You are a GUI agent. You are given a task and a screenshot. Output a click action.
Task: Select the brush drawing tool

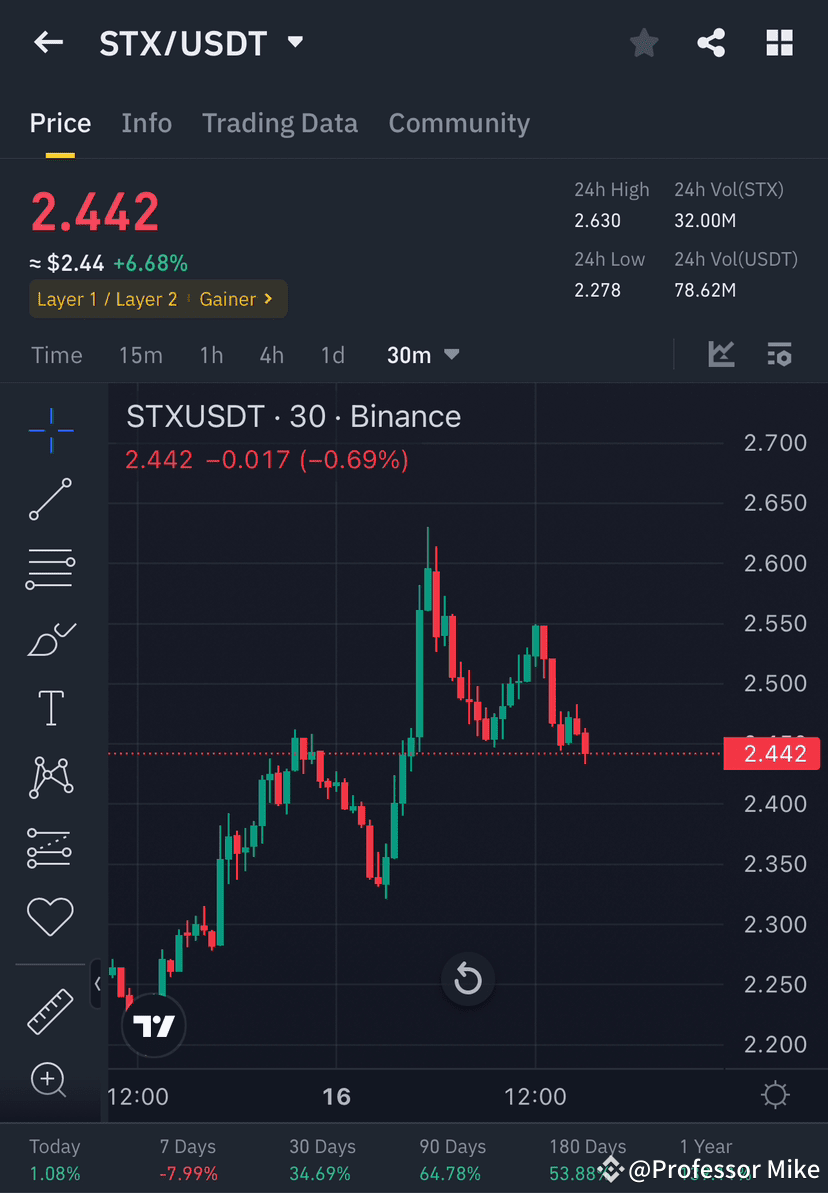click(x=50, y=640)
